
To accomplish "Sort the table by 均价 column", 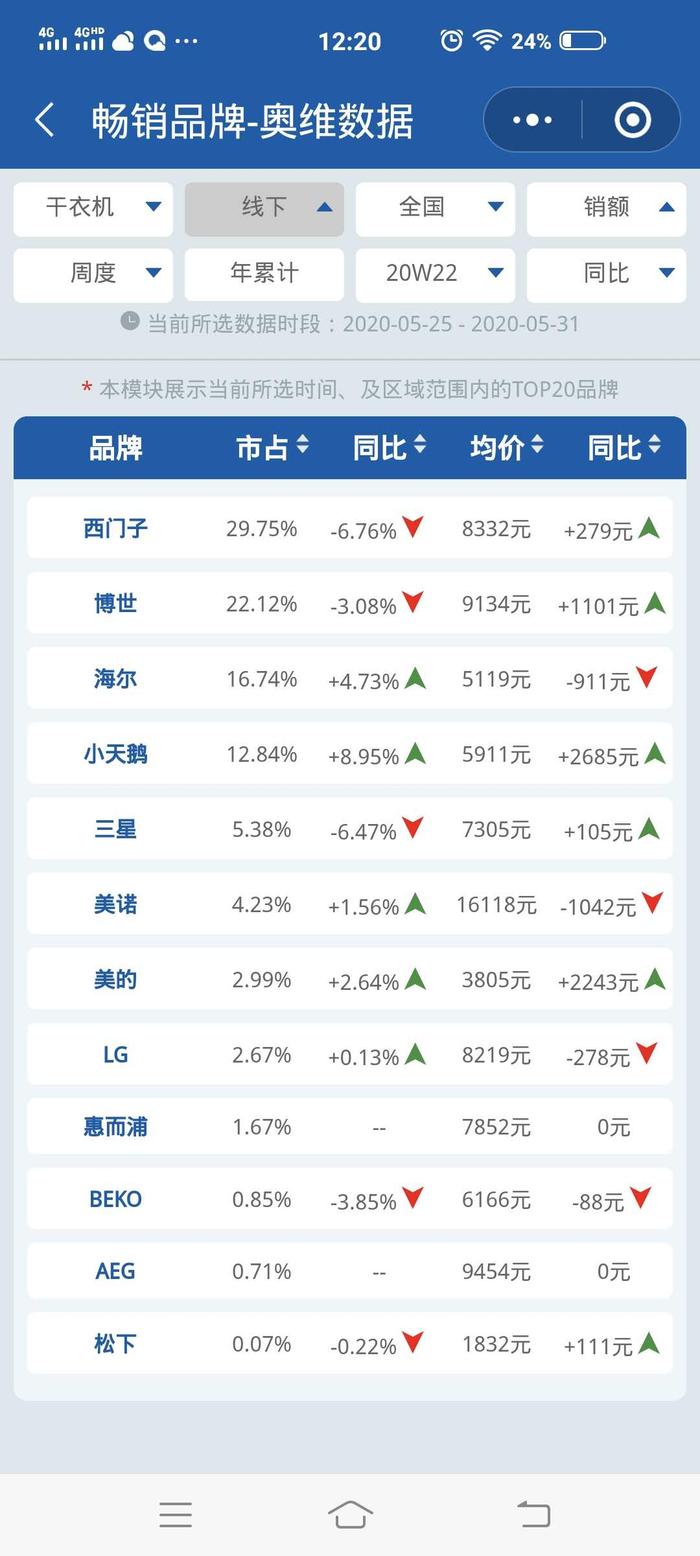I will tap(507, 447).
